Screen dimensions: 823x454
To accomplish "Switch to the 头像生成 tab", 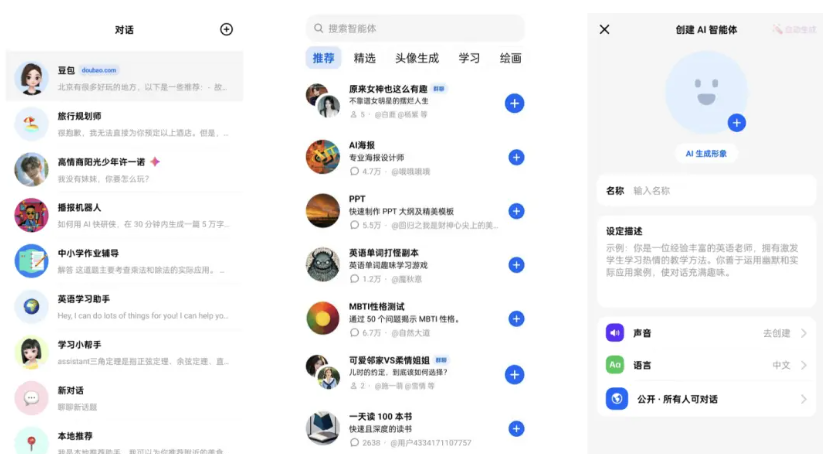I will (x=416, y=58).
